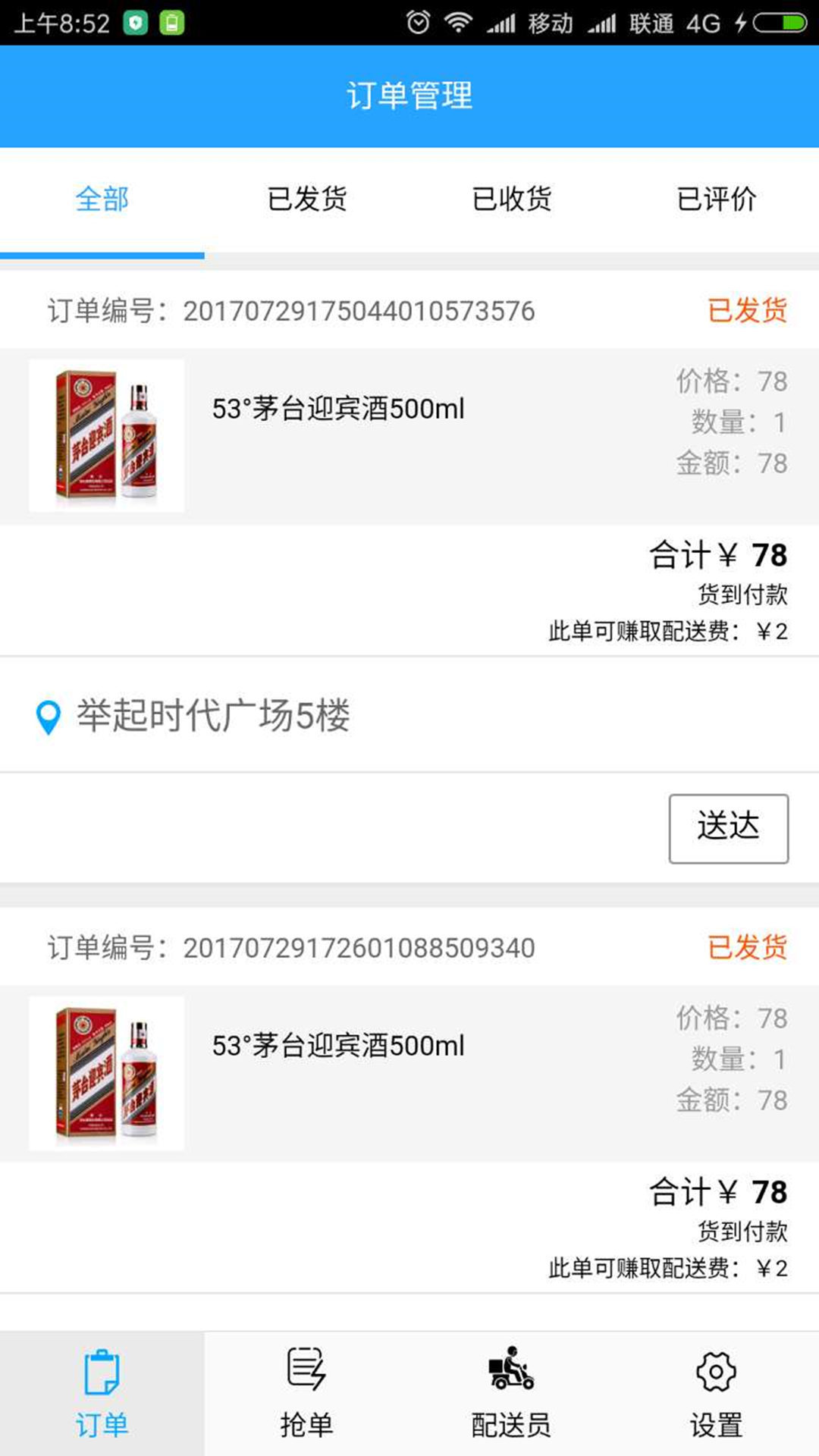Open the 配送员 section
The height and width of the screenshot is (1456, 819).
pyautogui.click(x=511, y=1394)
